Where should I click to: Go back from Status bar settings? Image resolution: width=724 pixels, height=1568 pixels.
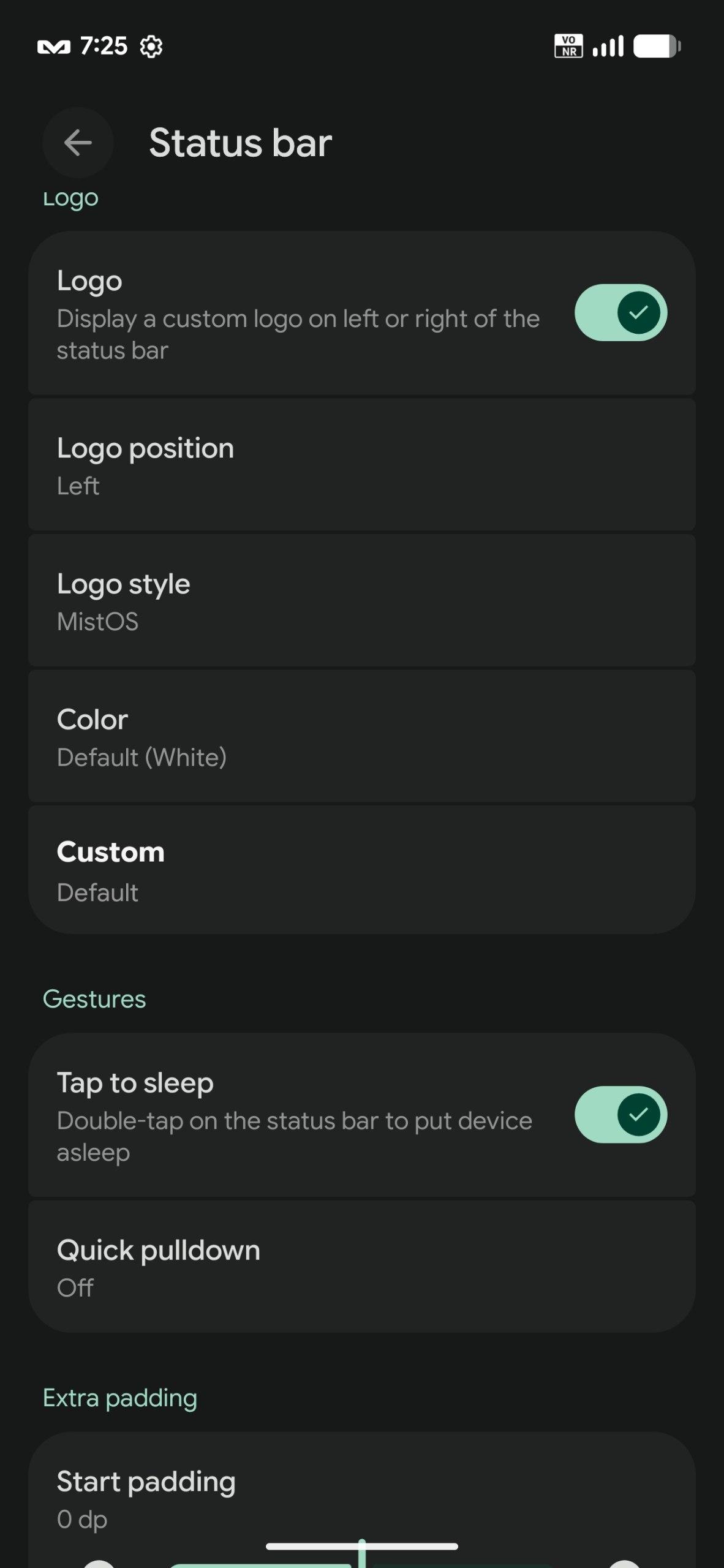78,143
